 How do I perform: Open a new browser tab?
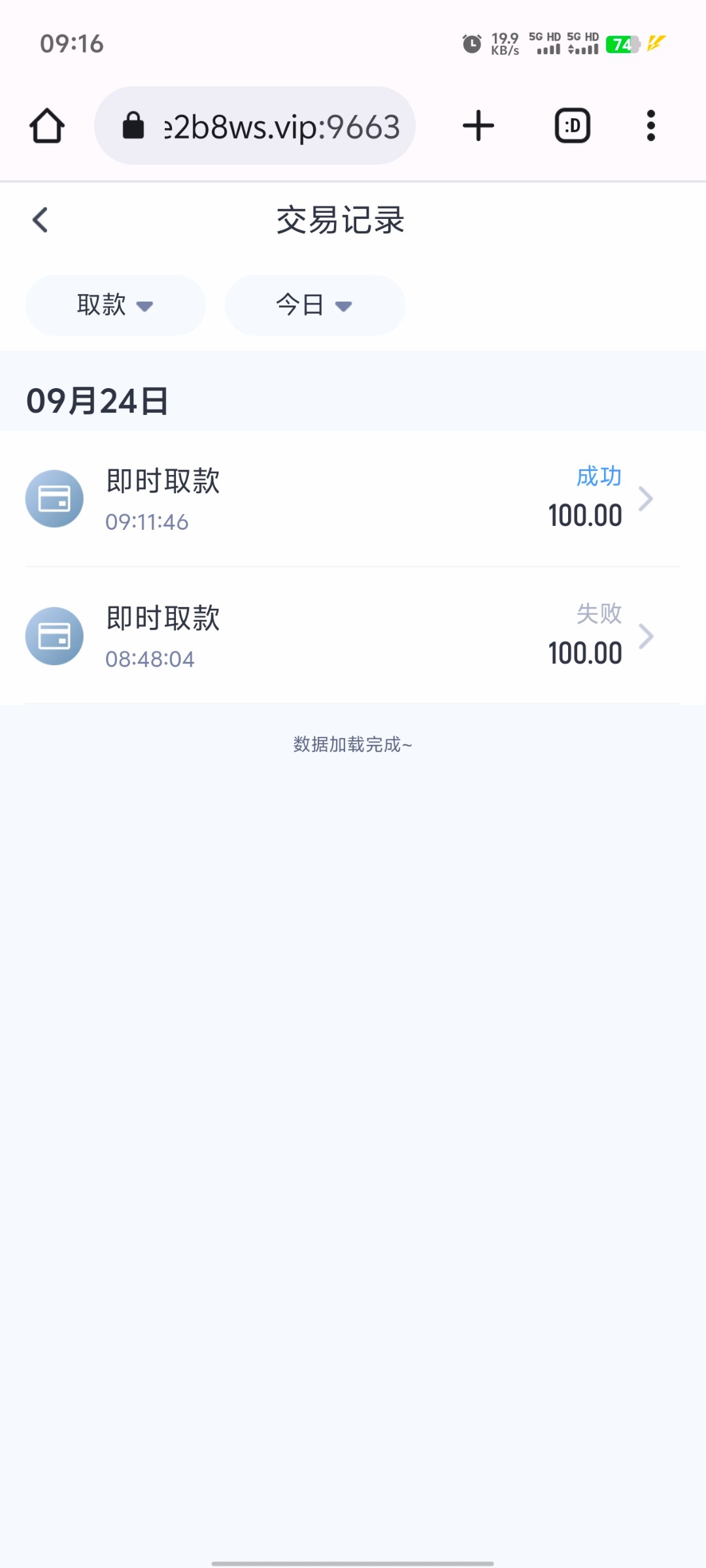click(479, 125)
